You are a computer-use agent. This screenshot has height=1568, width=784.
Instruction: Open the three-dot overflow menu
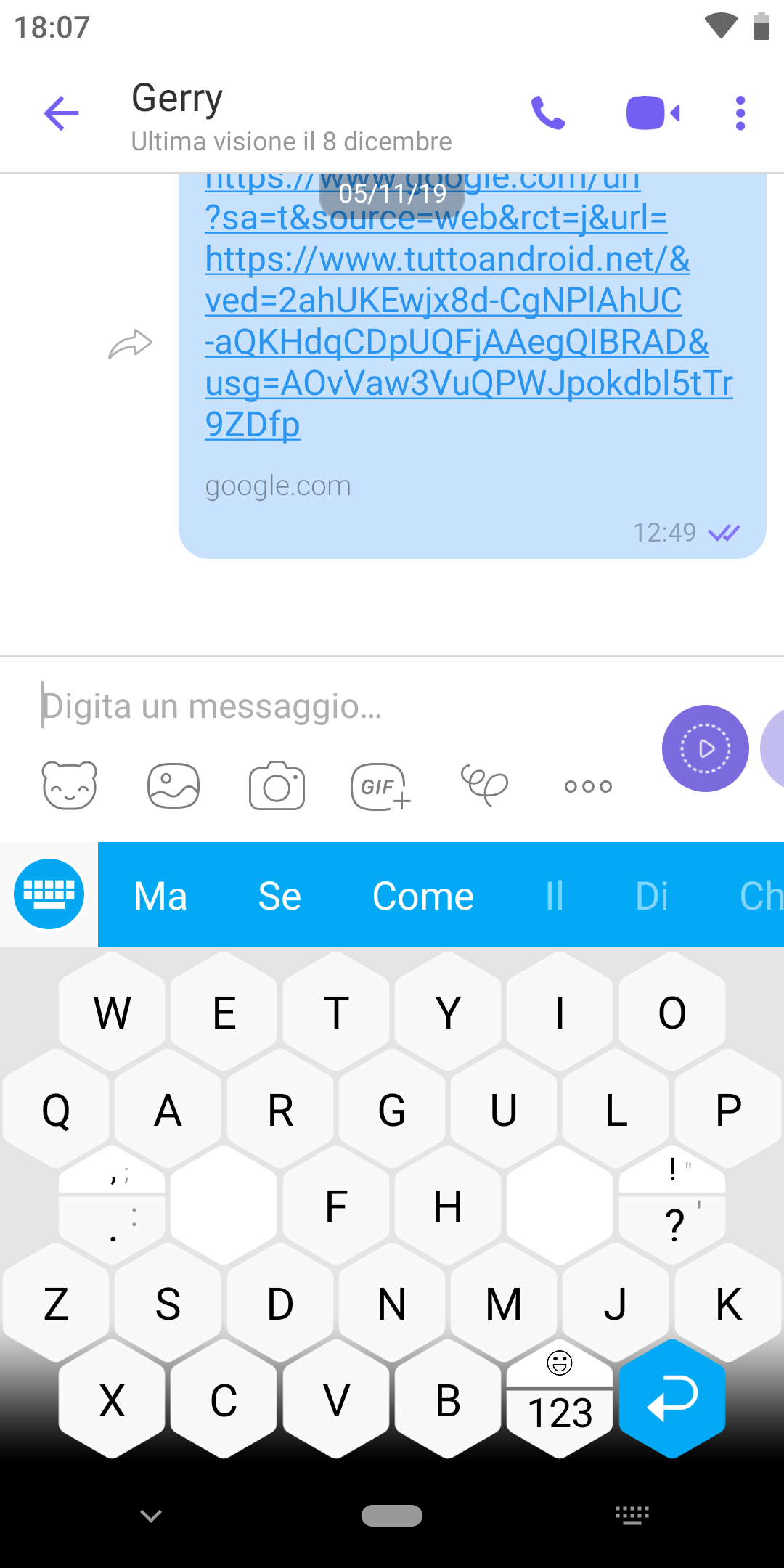click(740, 113)
